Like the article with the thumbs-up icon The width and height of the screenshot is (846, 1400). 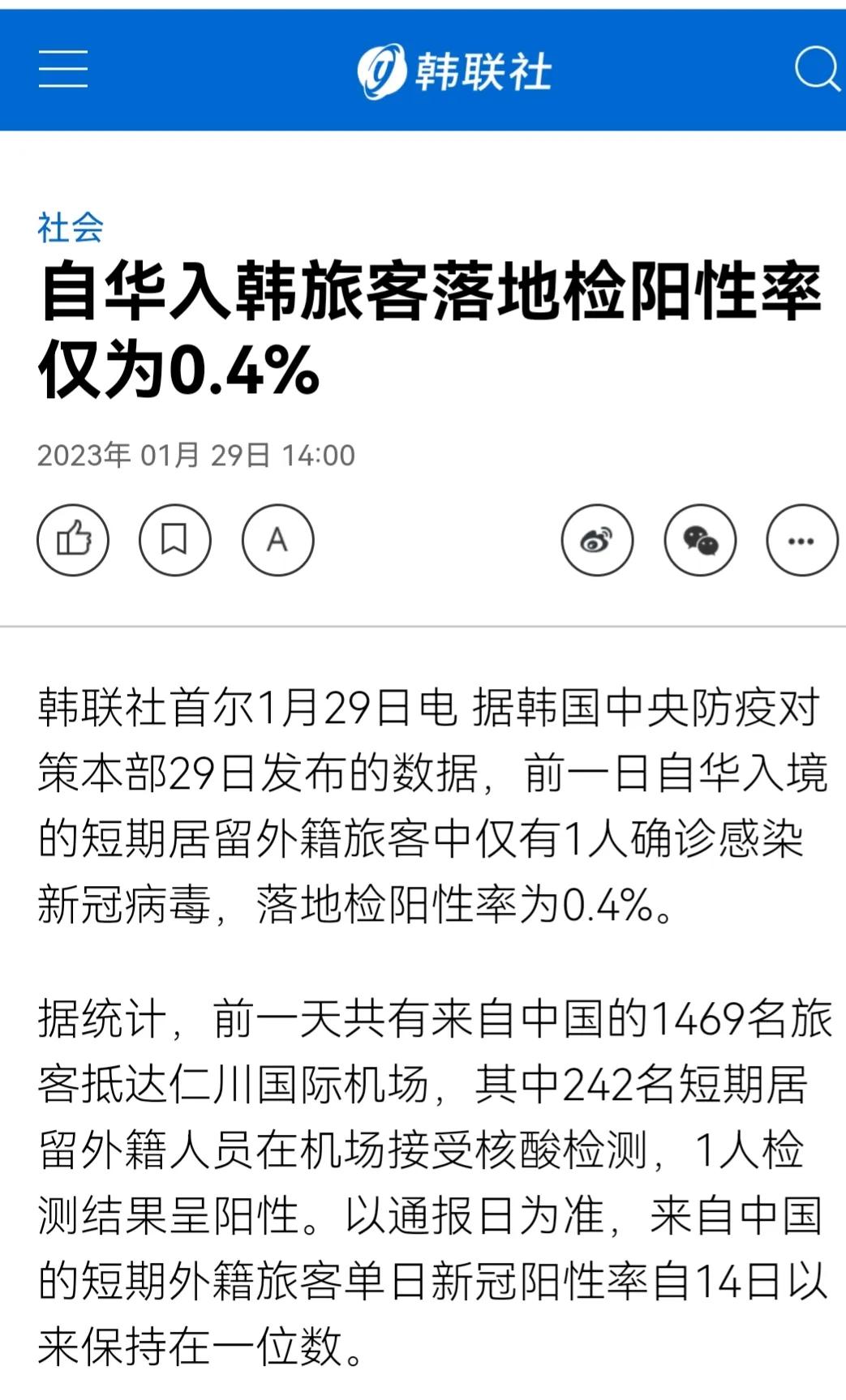click(x=73, y=540)
